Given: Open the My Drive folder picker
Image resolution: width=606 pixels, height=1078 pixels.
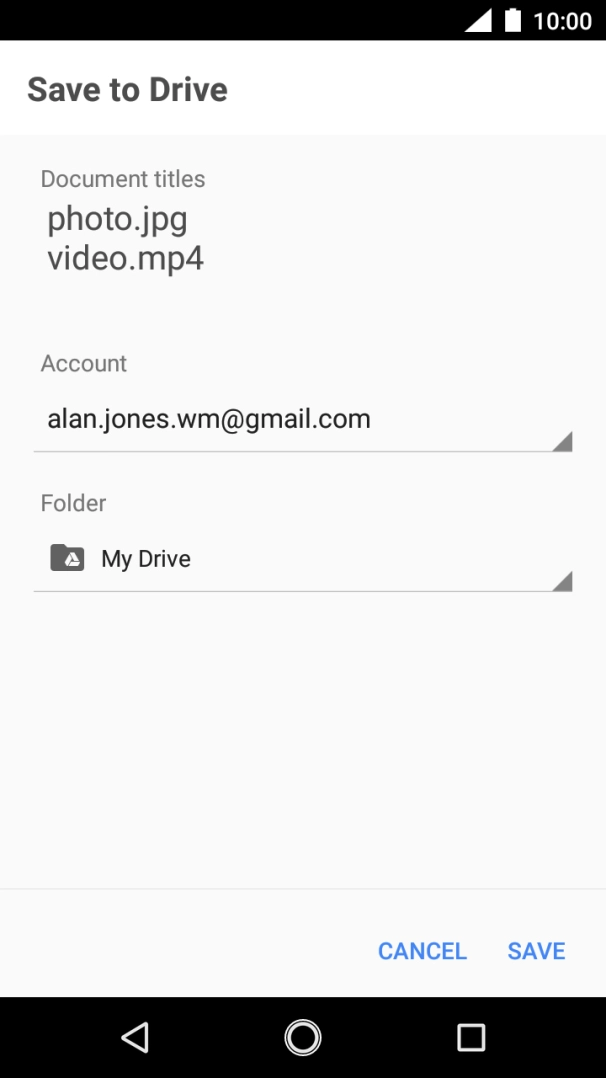Looking at the screenshot, I should pyautogui.click(x=303, y=560).
